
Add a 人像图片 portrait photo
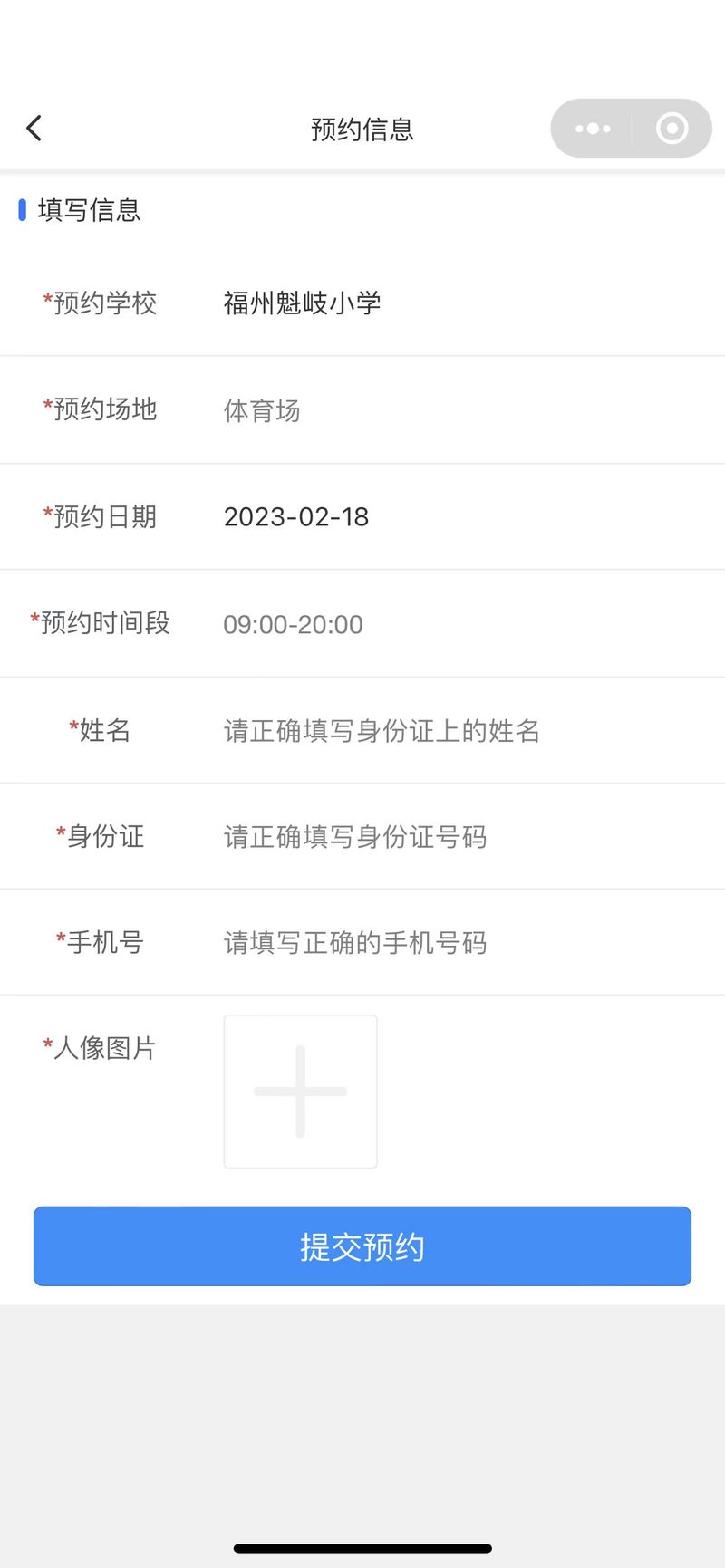tap(300, 1092)
